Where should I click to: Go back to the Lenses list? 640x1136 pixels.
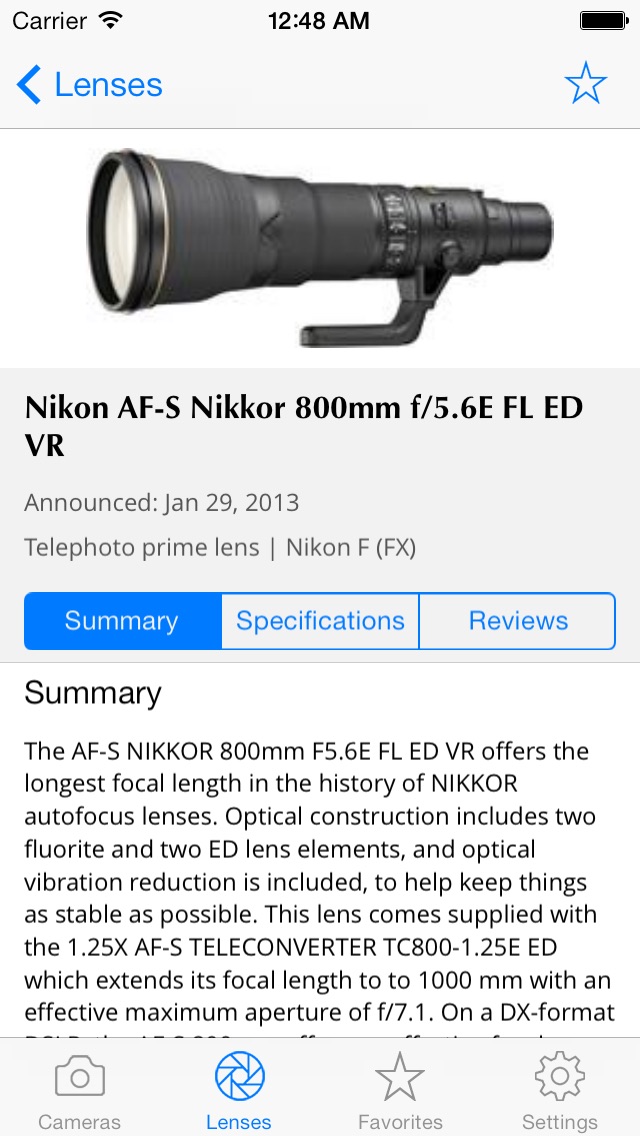(90, 85)
